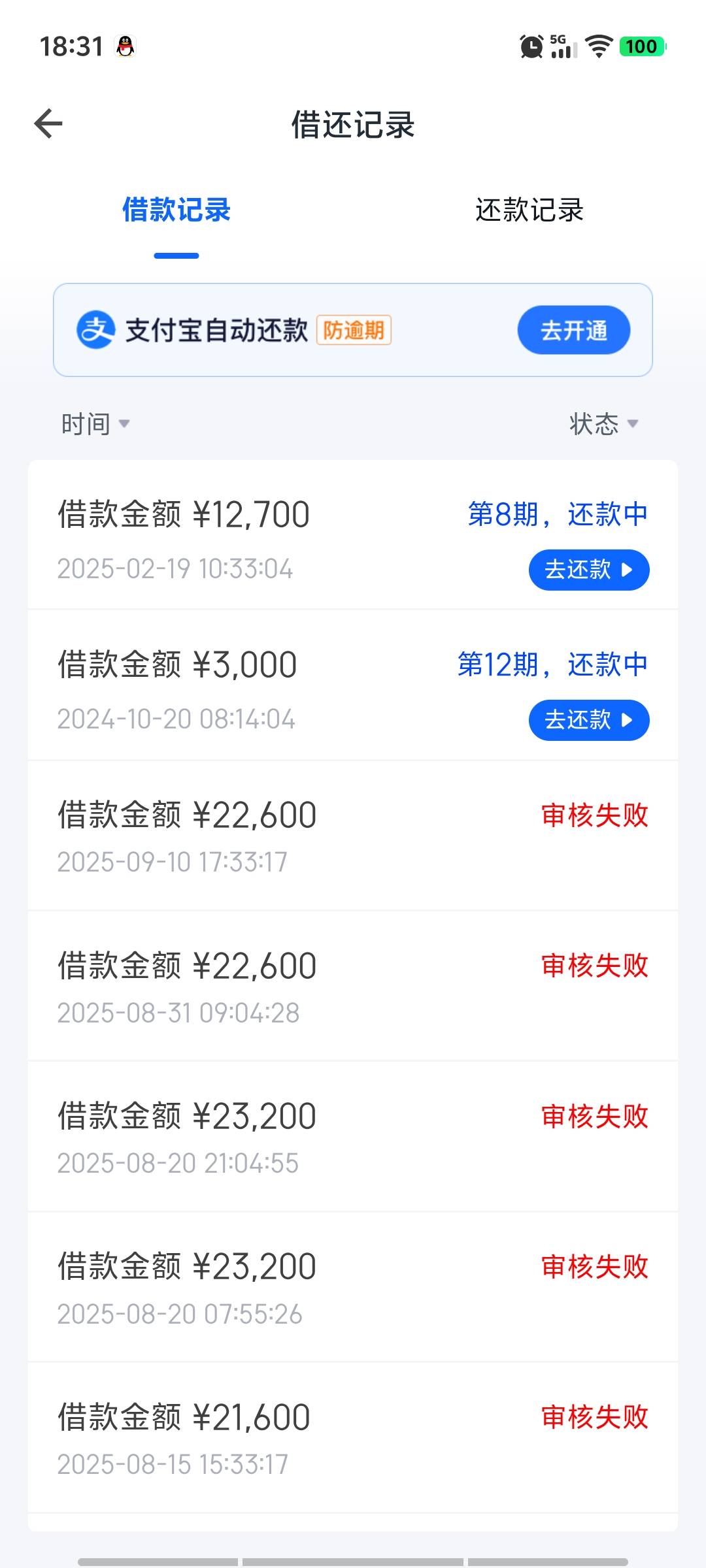This screenshot has width=706, height=1568.
Task: Open the ¥22,600 record from 2025-09-10
Action: click(x=353, y=836)
